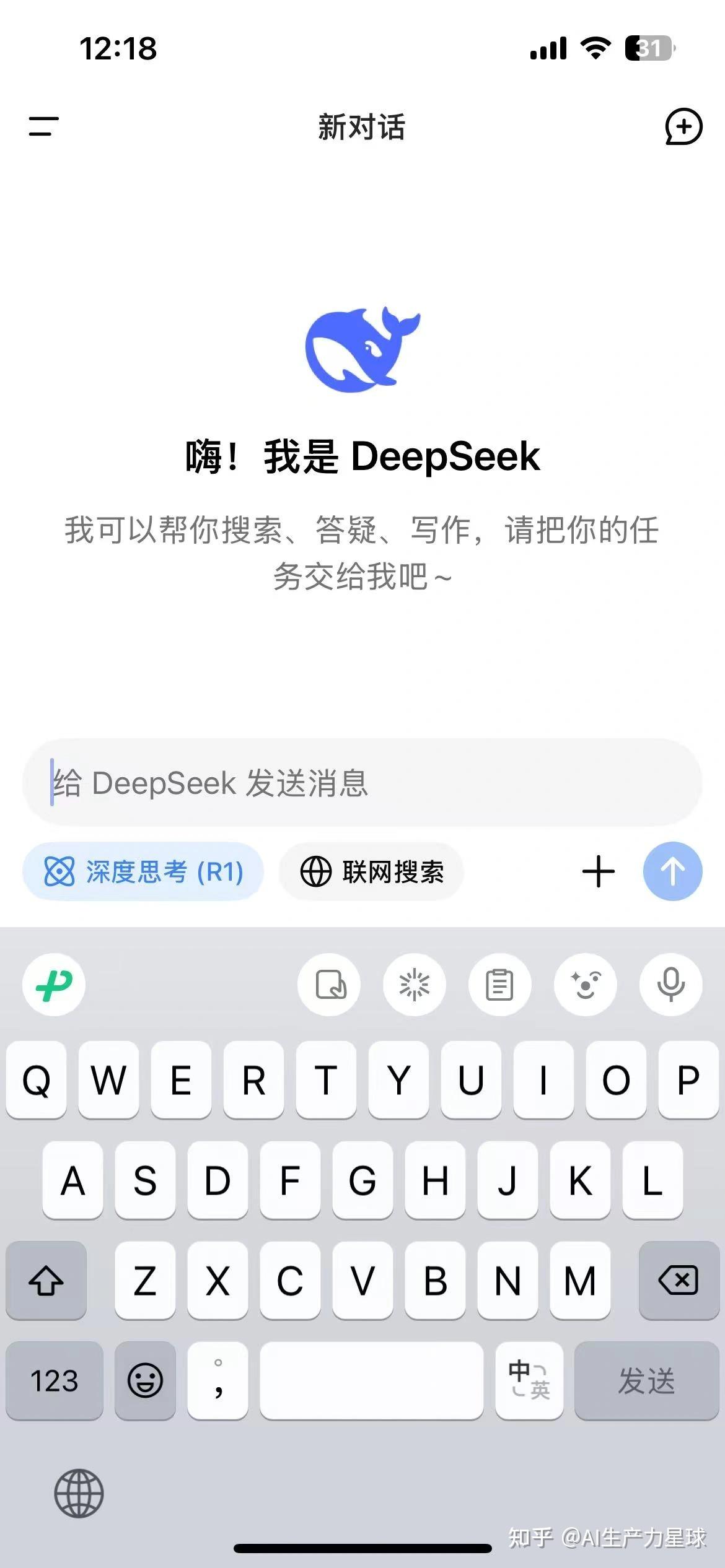The width and height of the screenshot is (725, 1568).
Task: Click the DeepSeek message input field
Action: coord(362,785)
